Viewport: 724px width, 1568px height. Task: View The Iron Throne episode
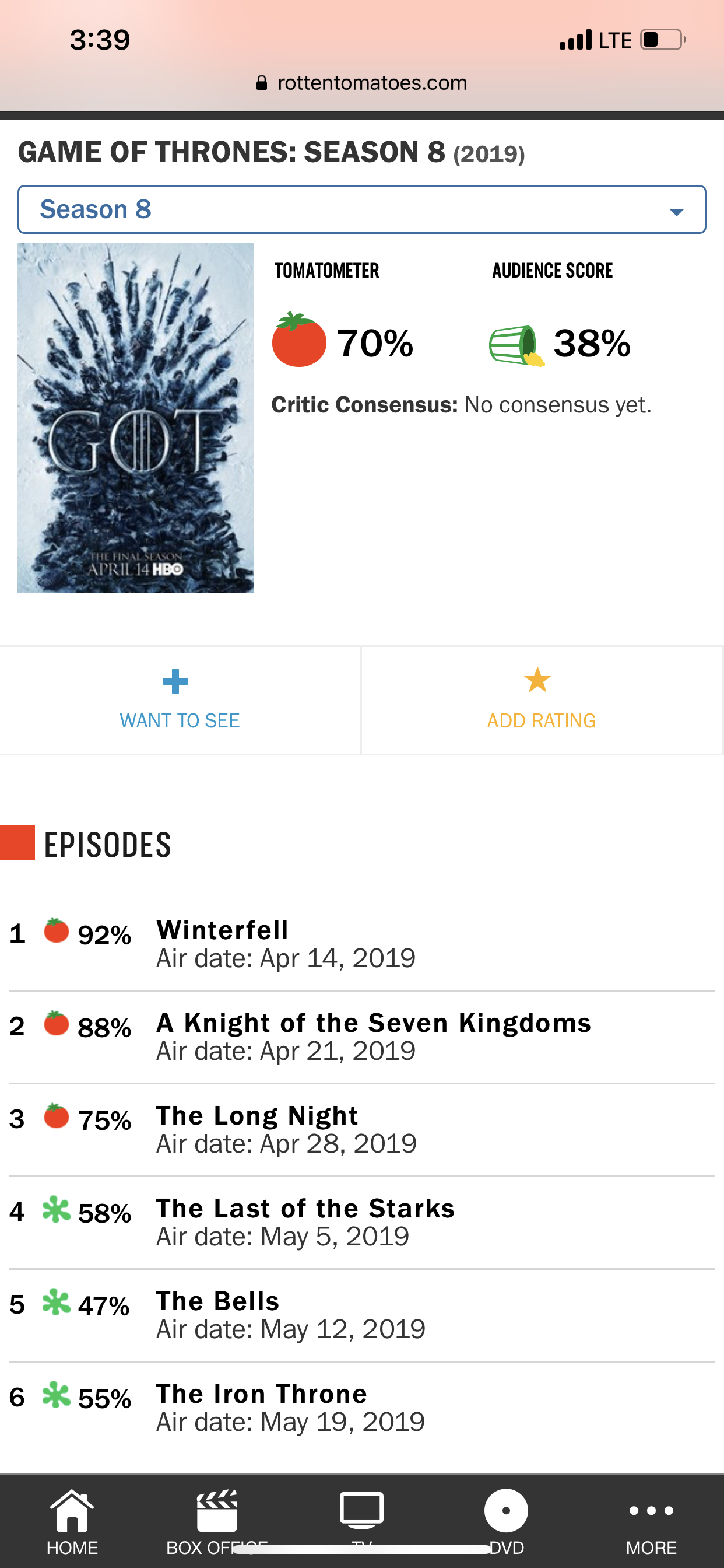click(262, 1394)
